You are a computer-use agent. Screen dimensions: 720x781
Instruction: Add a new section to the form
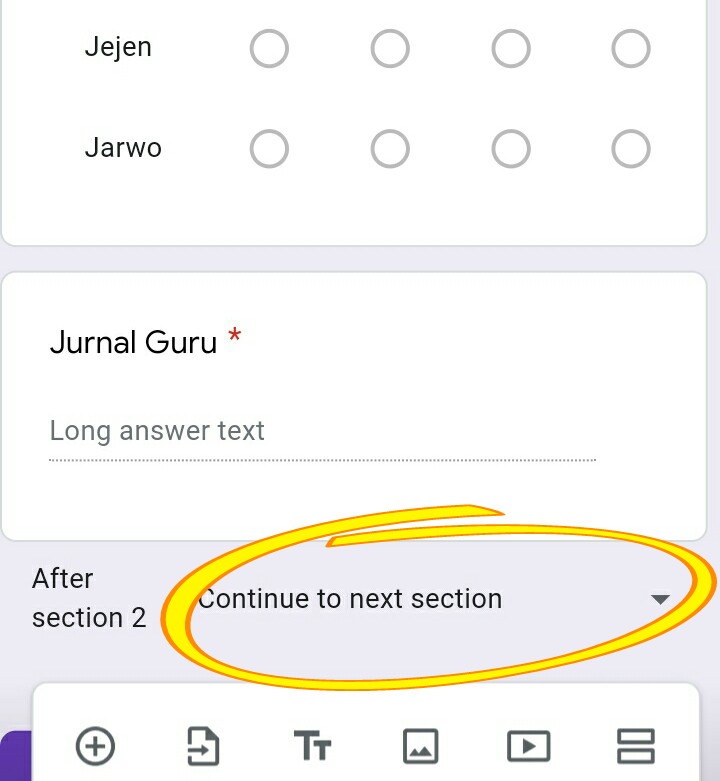click(636, 746)
